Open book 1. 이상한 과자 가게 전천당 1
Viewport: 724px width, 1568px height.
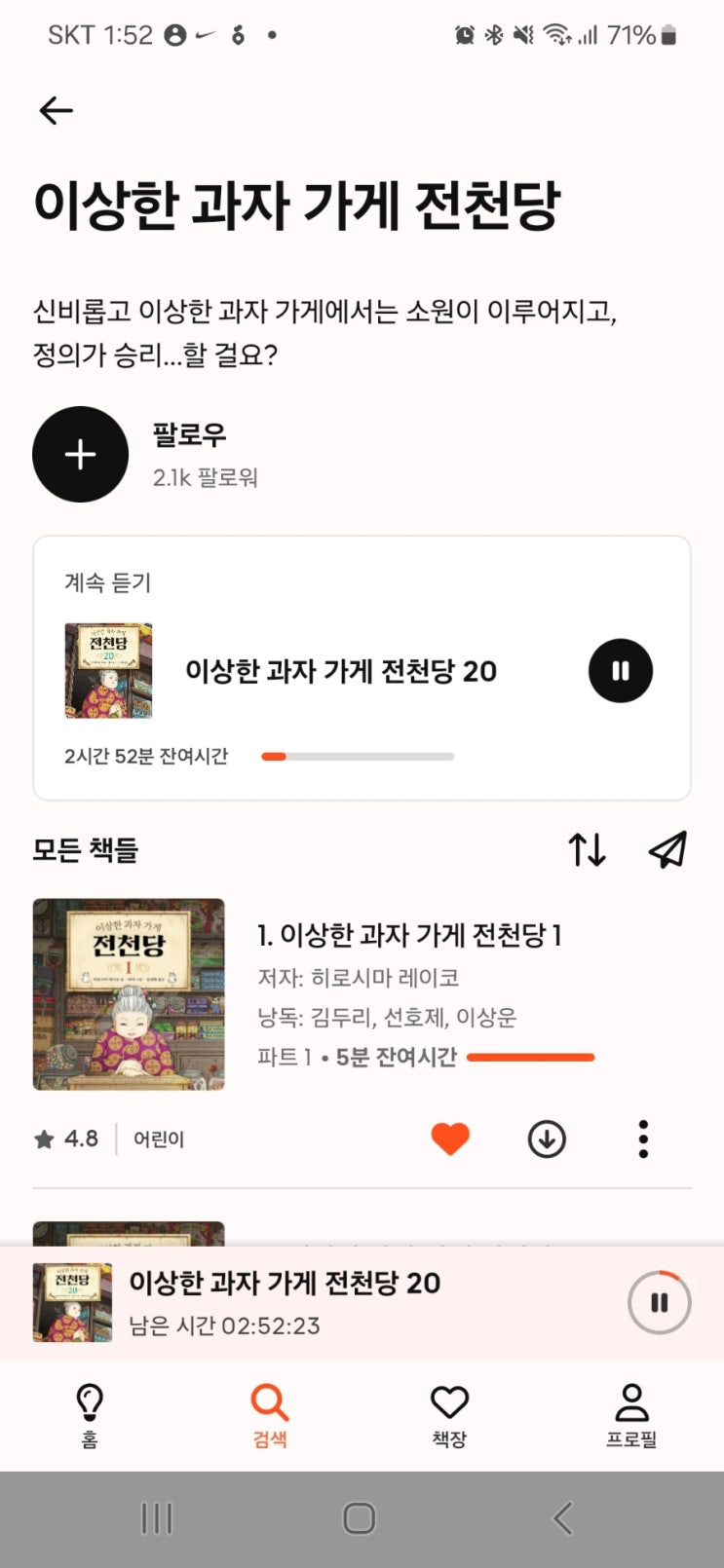click(x=409, y=936)
